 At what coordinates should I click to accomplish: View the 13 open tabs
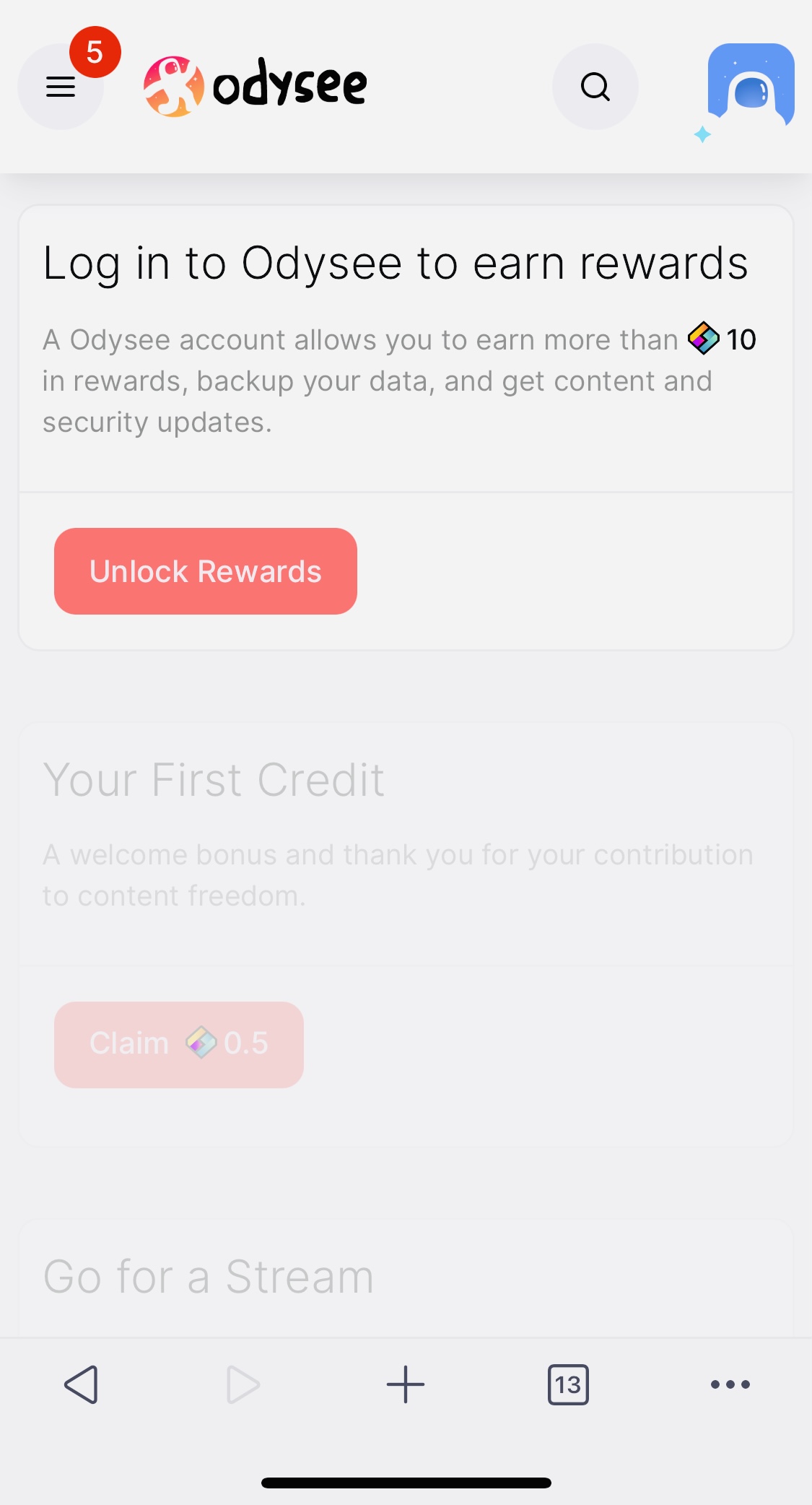point(568,1384)
